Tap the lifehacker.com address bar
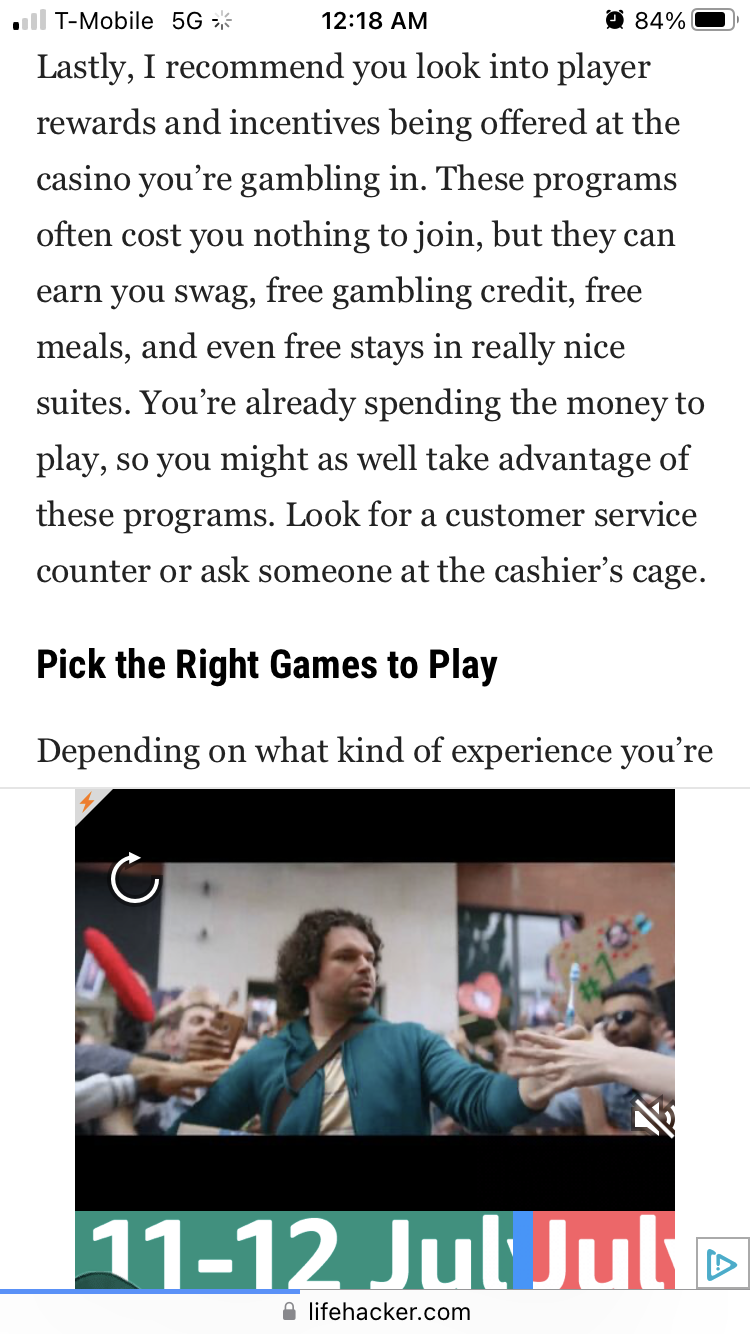 click(x=375, y=1311)
